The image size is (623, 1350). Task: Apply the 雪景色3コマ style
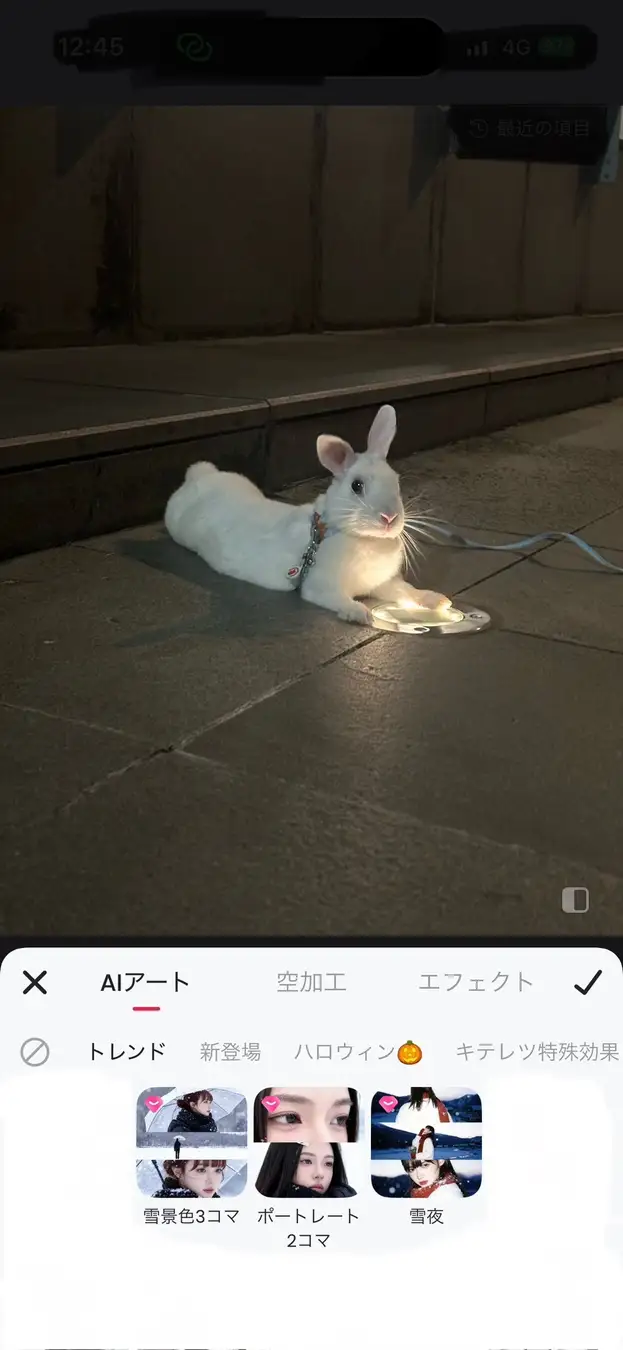(191, 1143)
